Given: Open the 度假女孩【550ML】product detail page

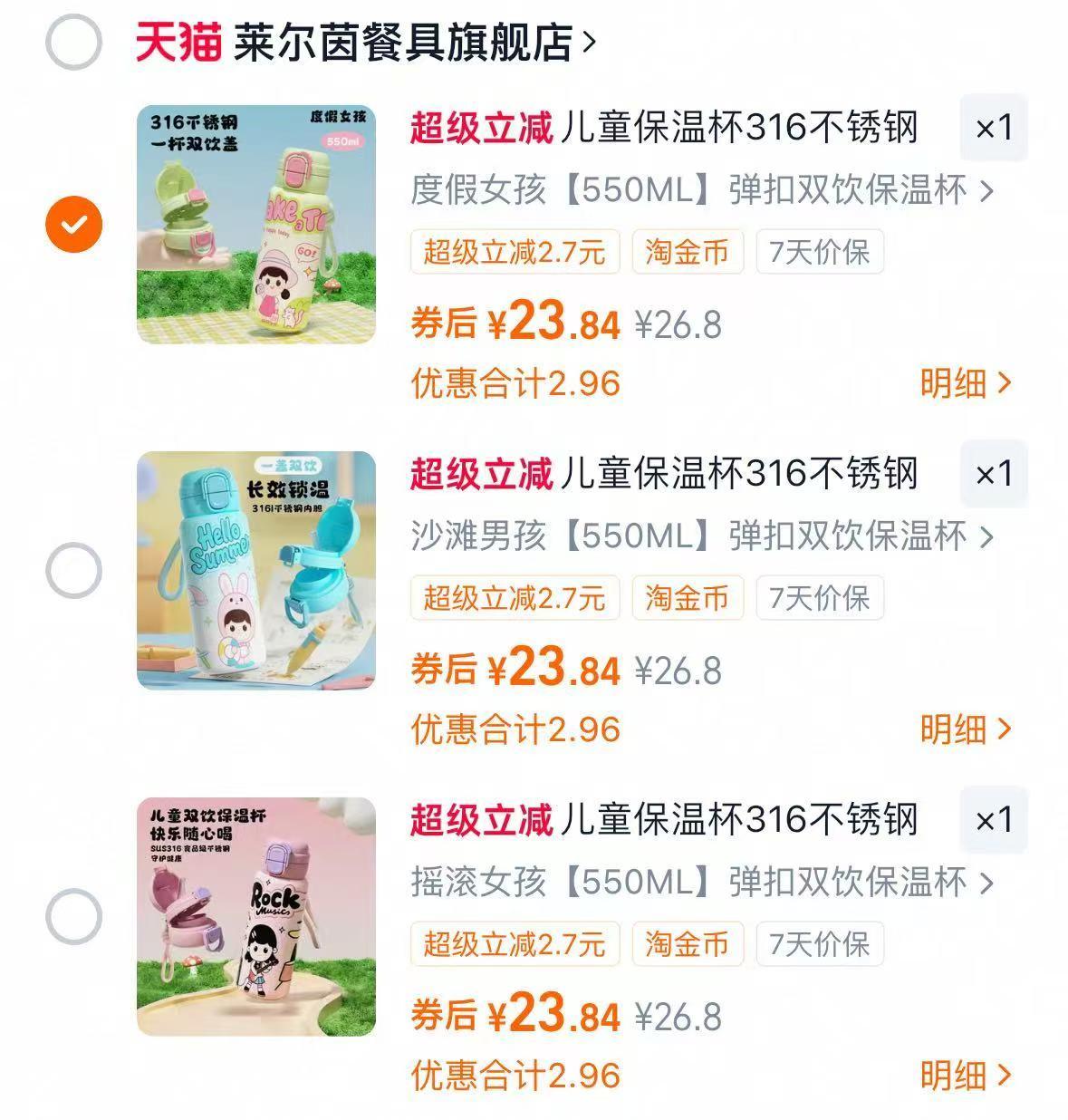Looking at the screenshot, I should [x=698, y=189].
